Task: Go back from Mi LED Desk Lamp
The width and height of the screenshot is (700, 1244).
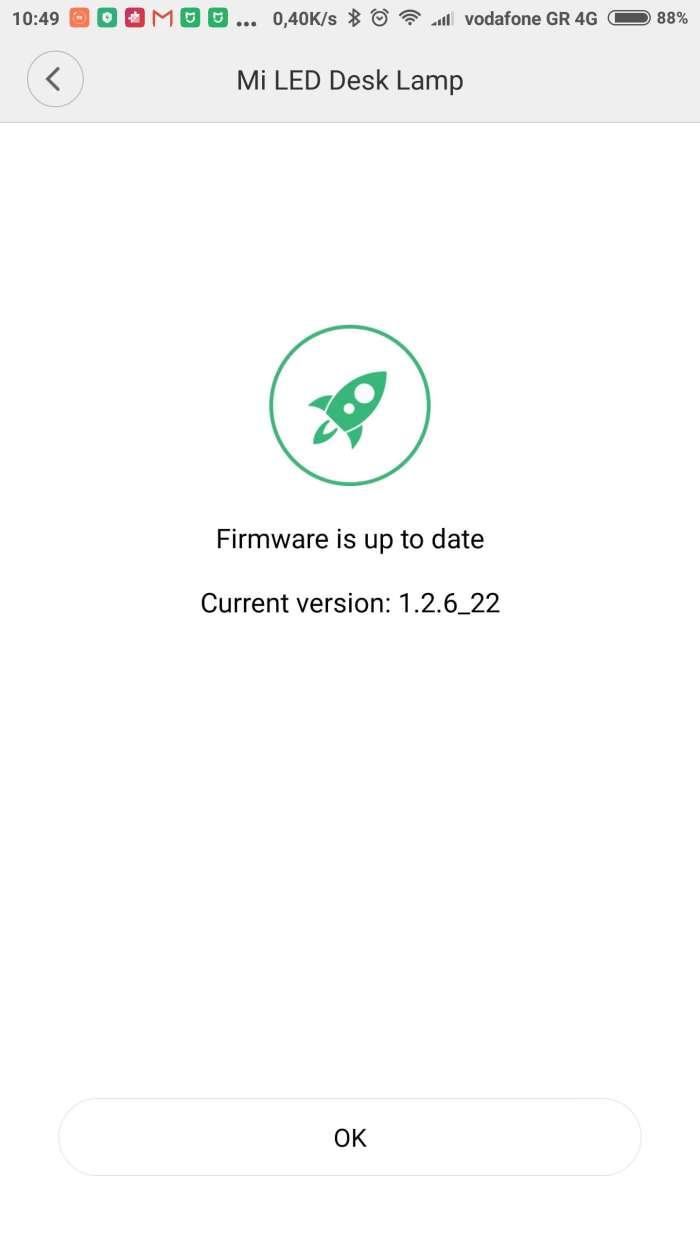Action: point(55,79)
